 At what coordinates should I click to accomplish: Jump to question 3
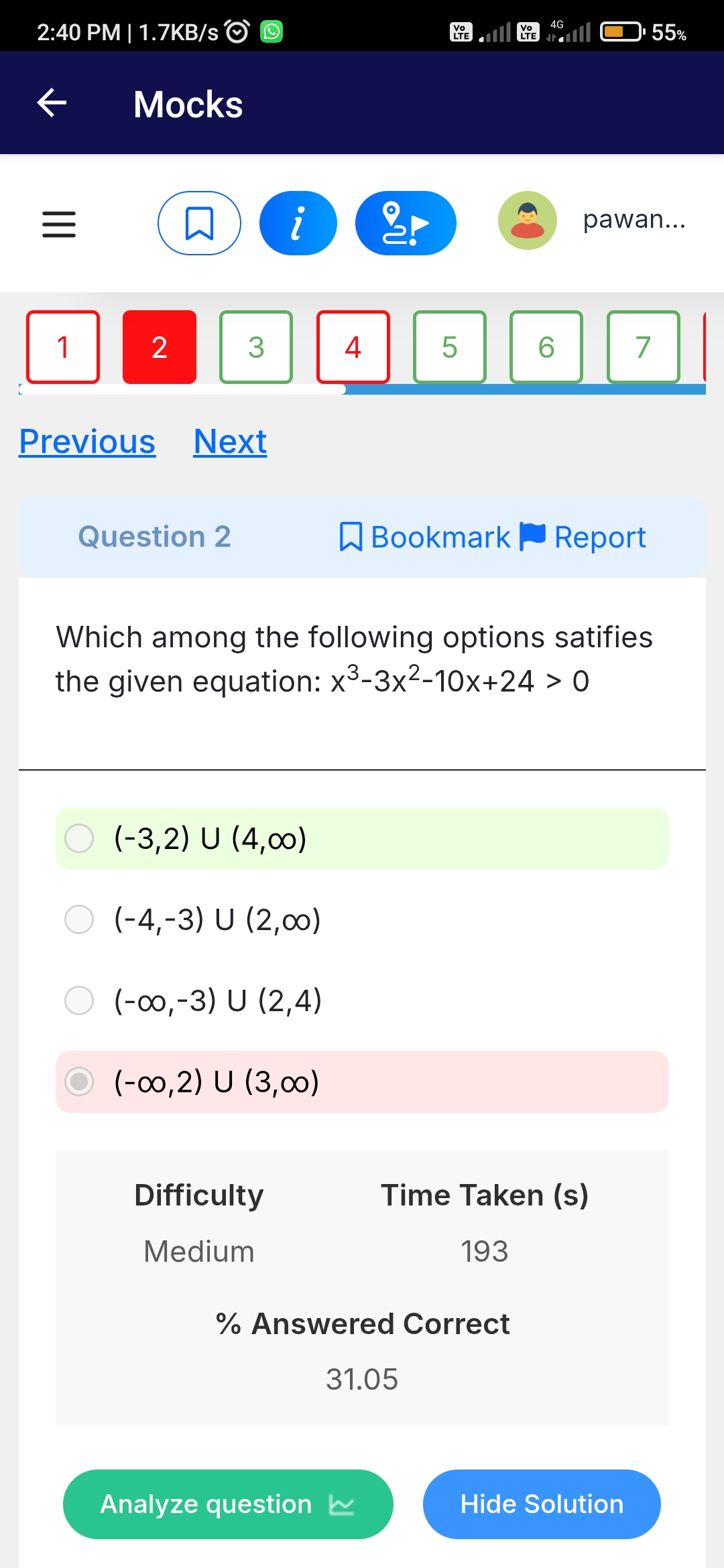tap(256, 347)
